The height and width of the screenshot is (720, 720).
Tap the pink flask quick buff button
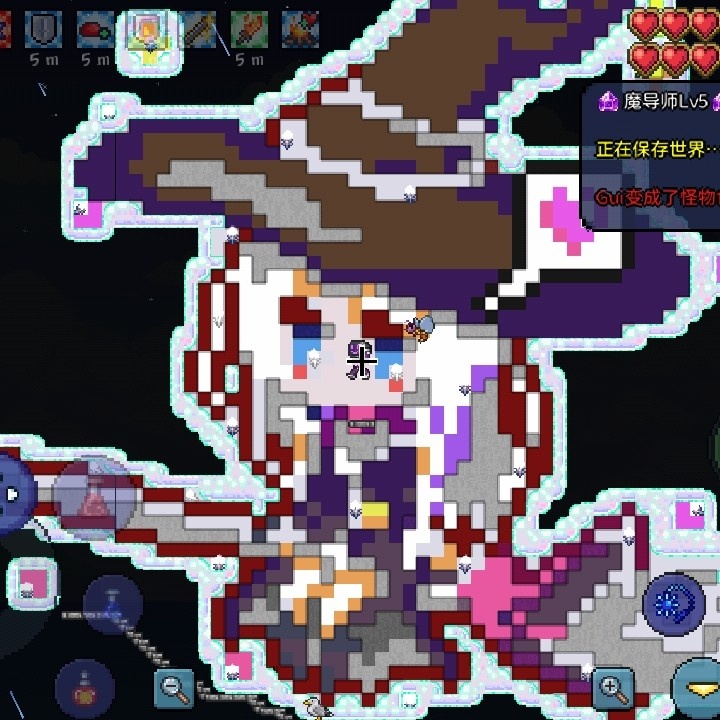click(95, 495)
